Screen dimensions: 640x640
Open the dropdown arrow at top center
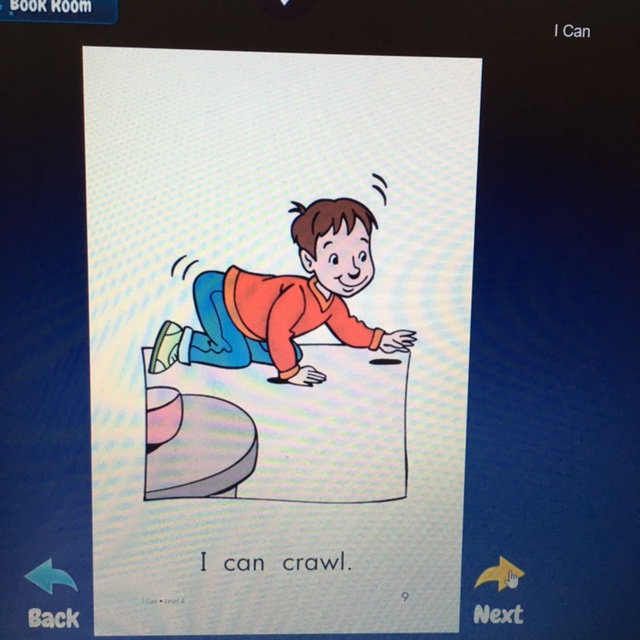(x=287, y=4)
